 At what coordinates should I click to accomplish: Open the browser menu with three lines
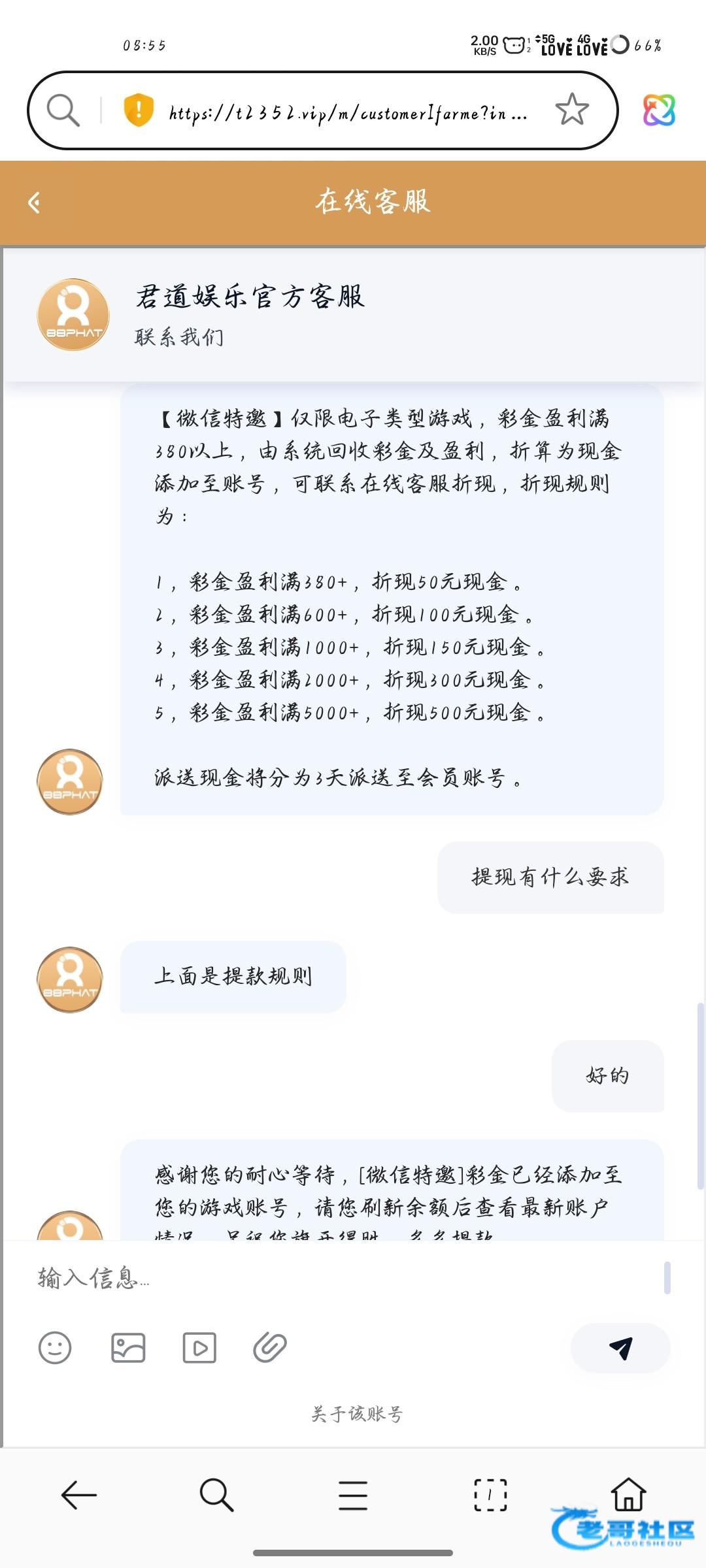click(353, 1495)
